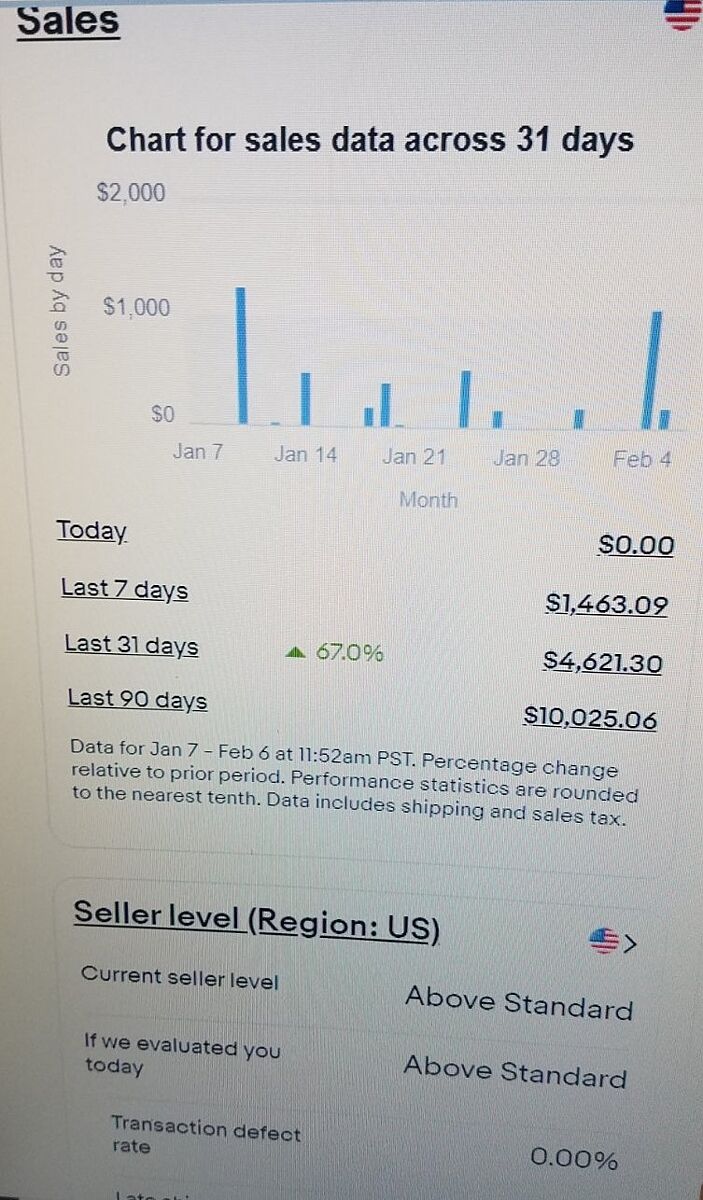Image resolution: width=703 pixels, height=1200 pixels.
Task: Tap the flag chevron beside Seller level
Action: click(613, 941)
